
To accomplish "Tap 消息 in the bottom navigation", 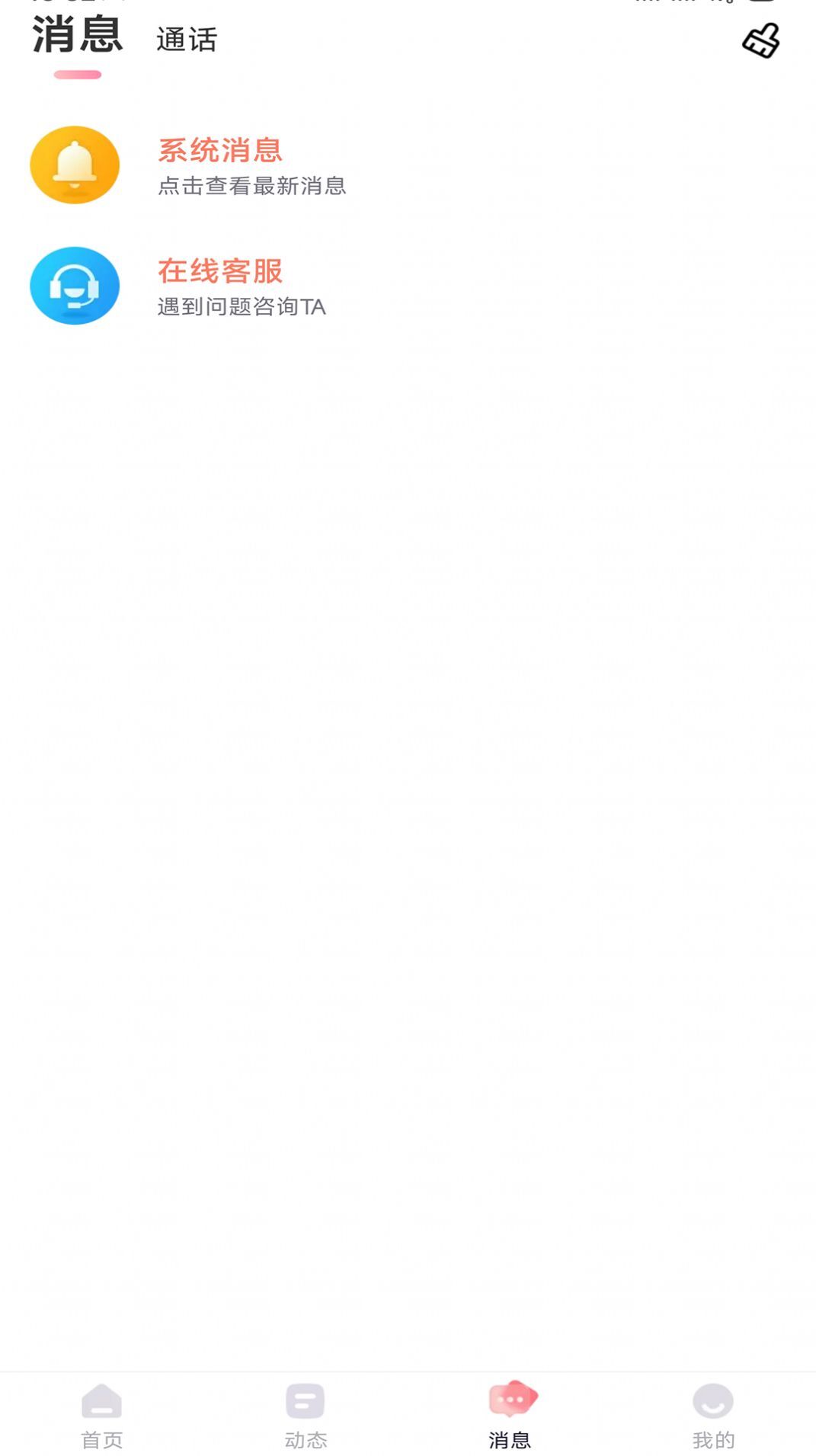I will click(510, 1416).
